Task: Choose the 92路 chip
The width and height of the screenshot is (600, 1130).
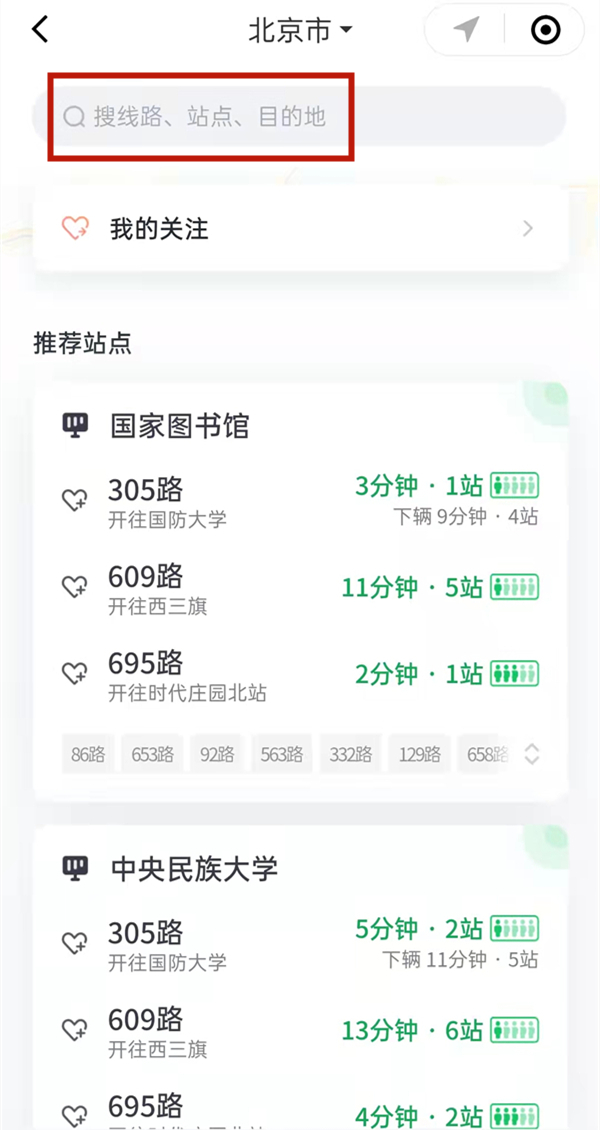Action: [217, 754]
